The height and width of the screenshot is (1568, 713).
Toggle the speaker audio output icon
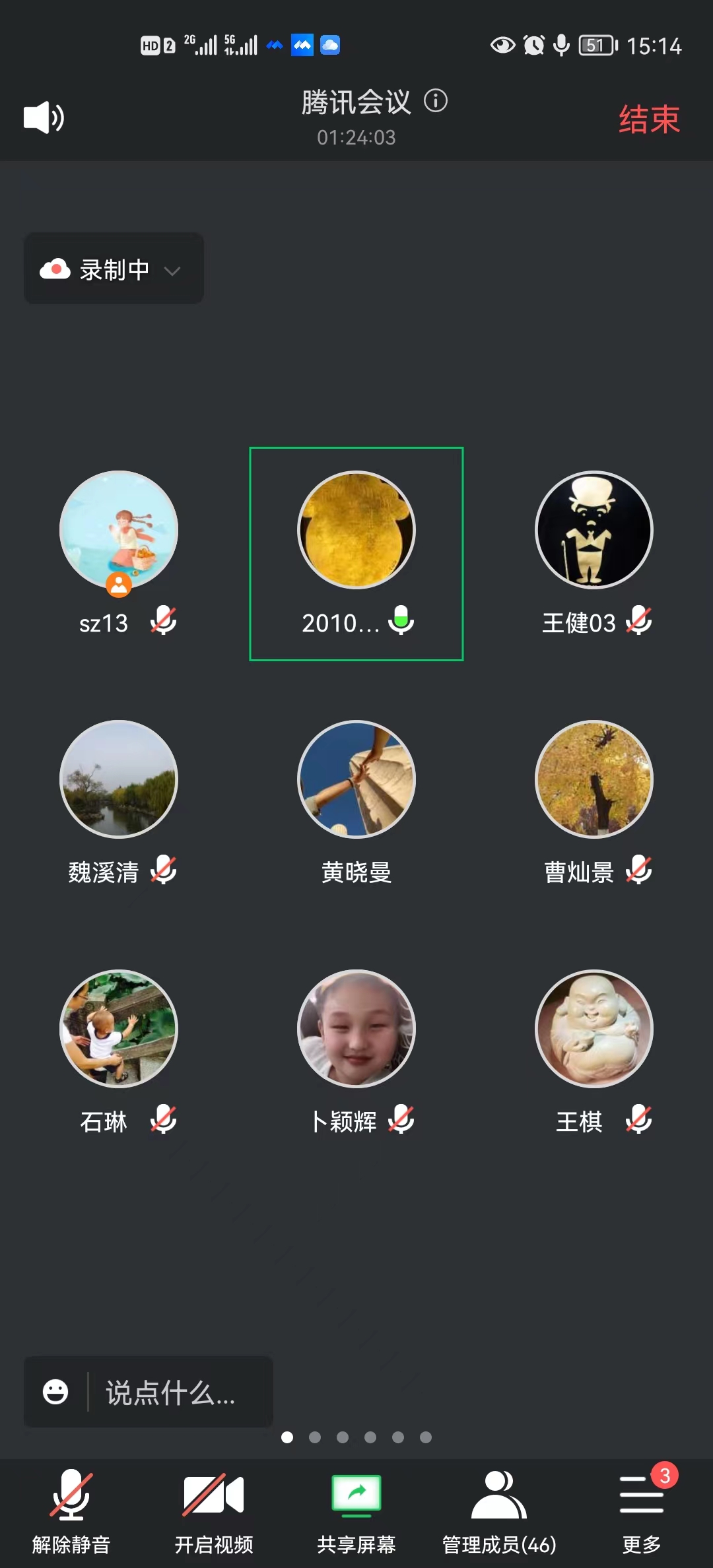[x=44, y=118]
